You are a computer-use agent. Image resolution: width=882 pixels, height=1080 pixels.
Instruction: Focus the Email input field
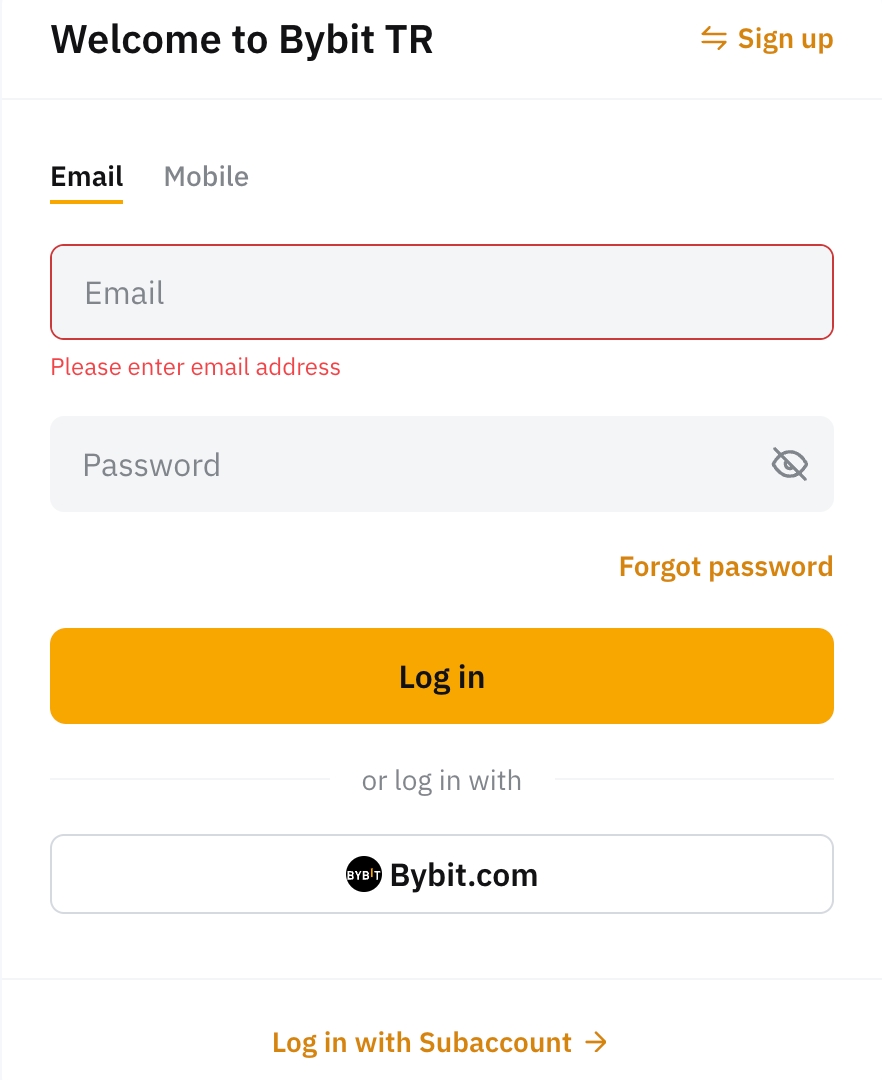(x=441, y=293)
